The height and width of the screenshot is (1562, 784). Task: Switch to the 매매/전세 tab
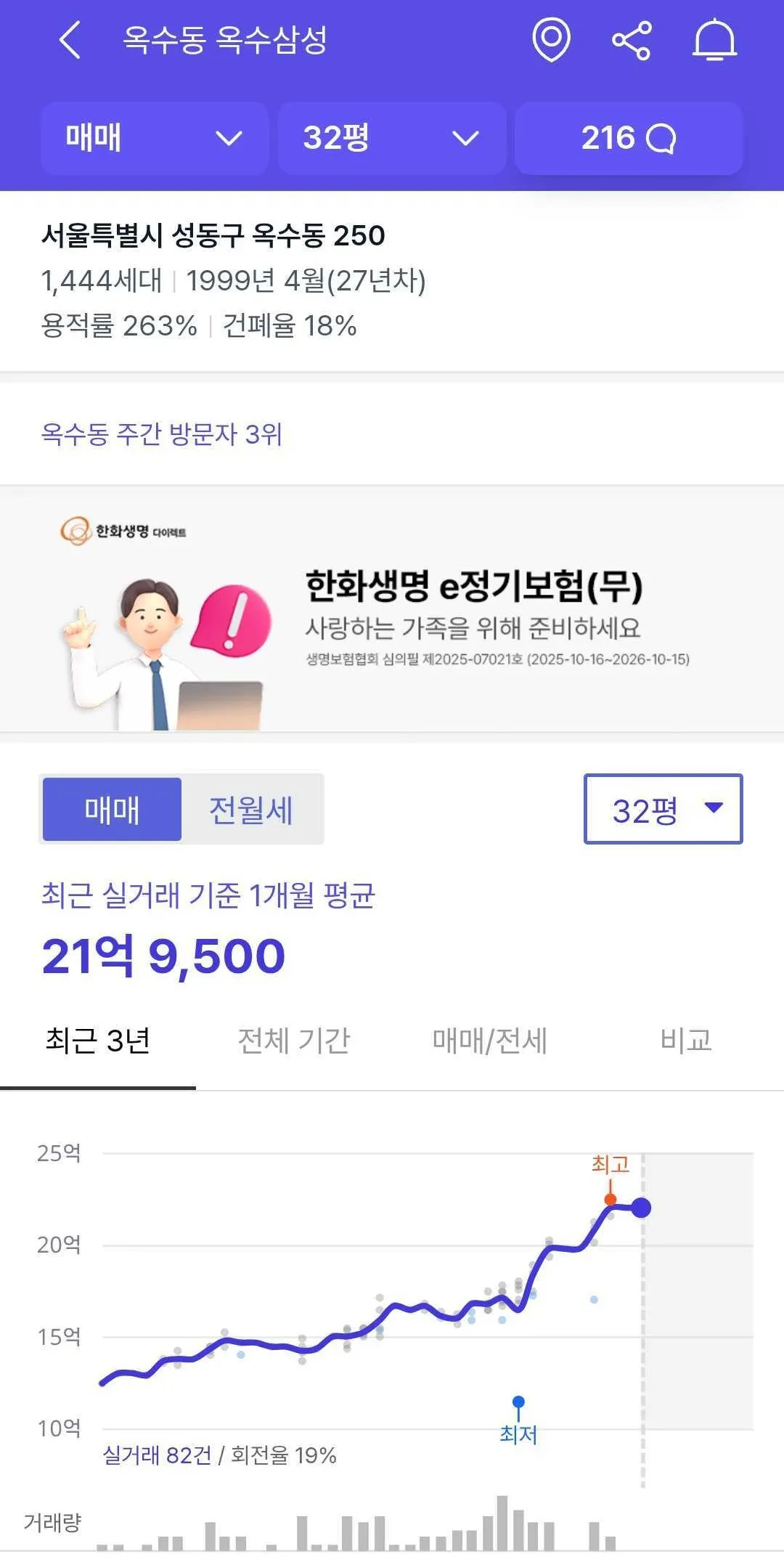coord(490,1041)
